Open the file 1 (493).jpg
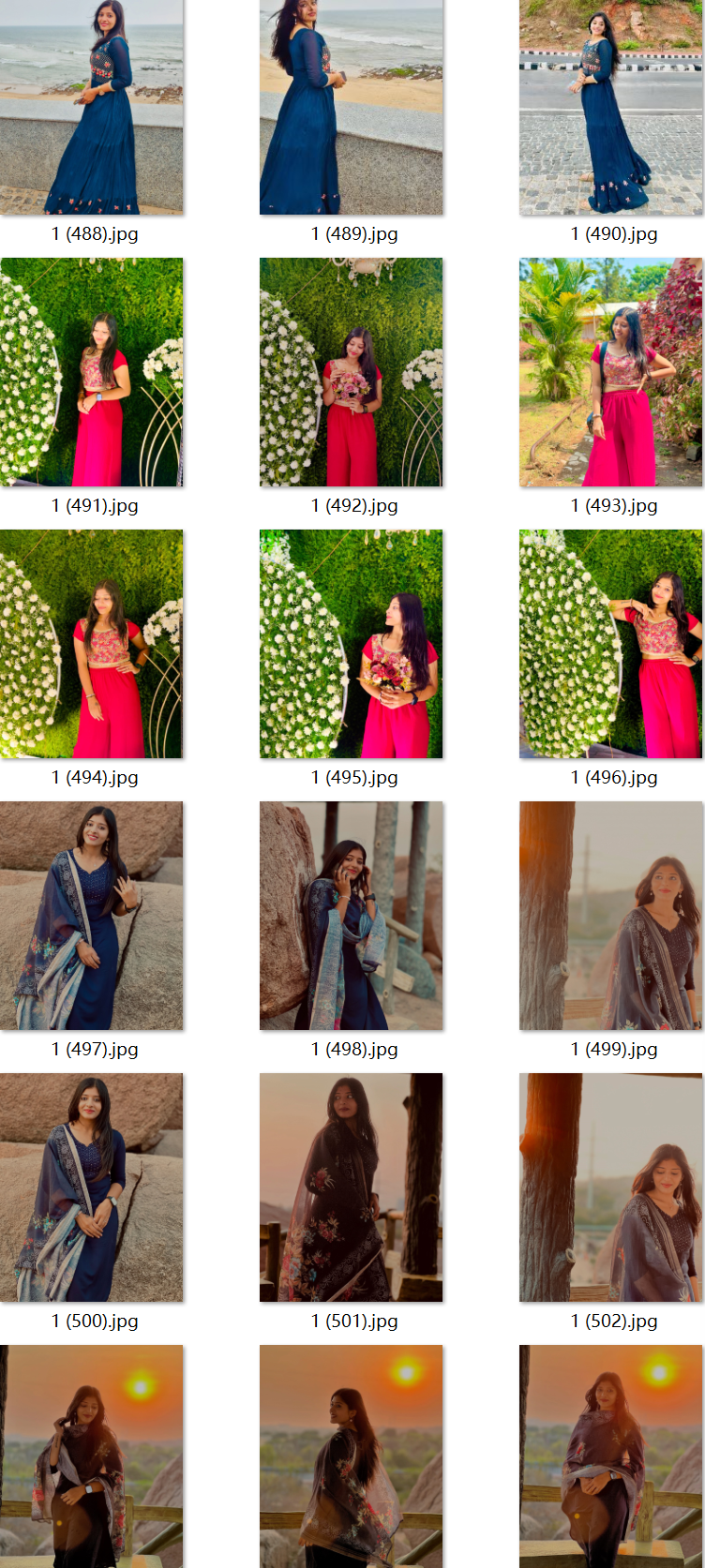705x1568 pixels. (x=611, y=372)
